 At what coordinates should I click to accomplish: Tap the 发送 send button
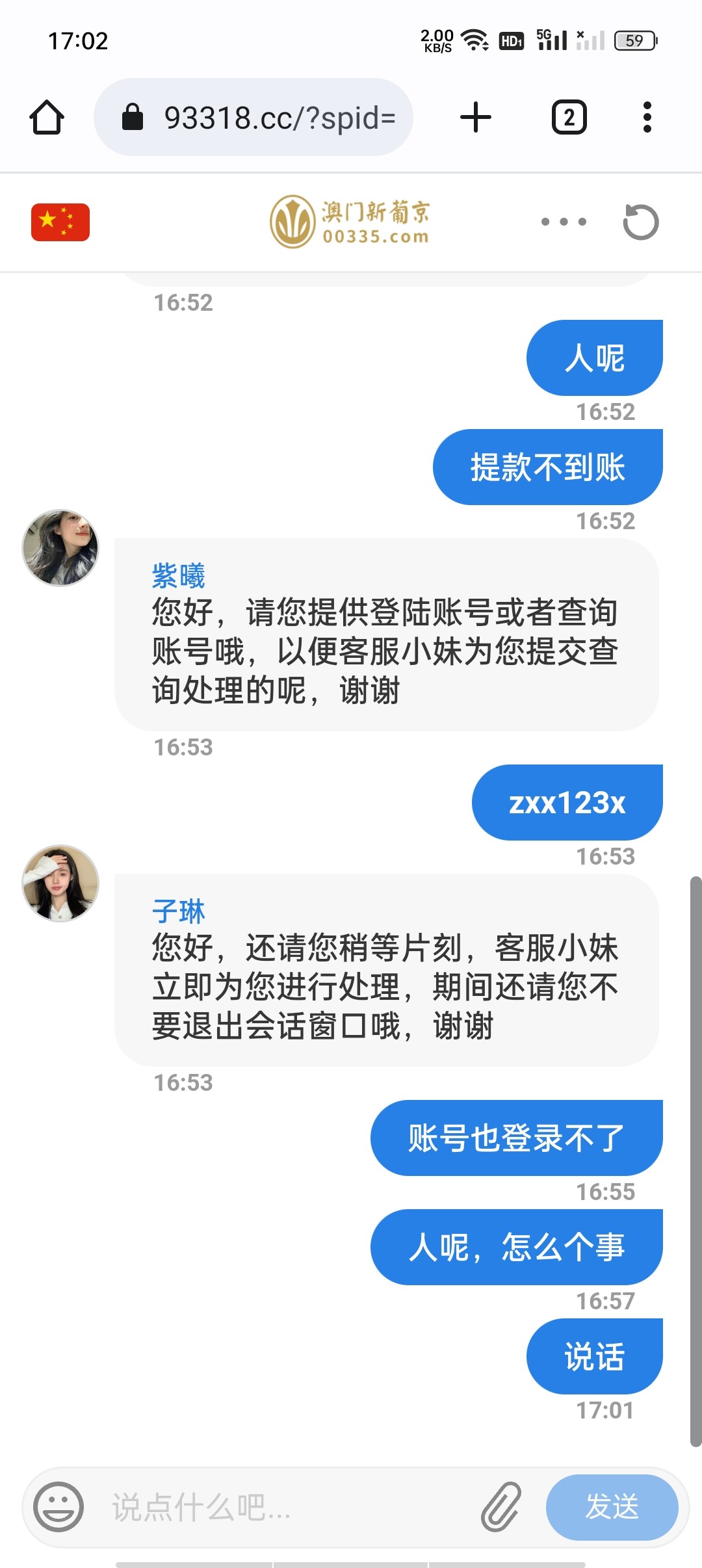[x=612, y=1506]
